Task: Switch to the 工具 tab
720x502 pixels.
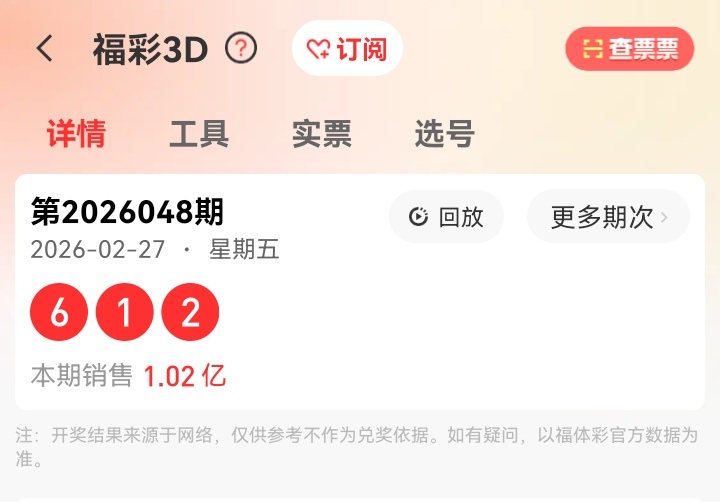Action: click(199, 134)
